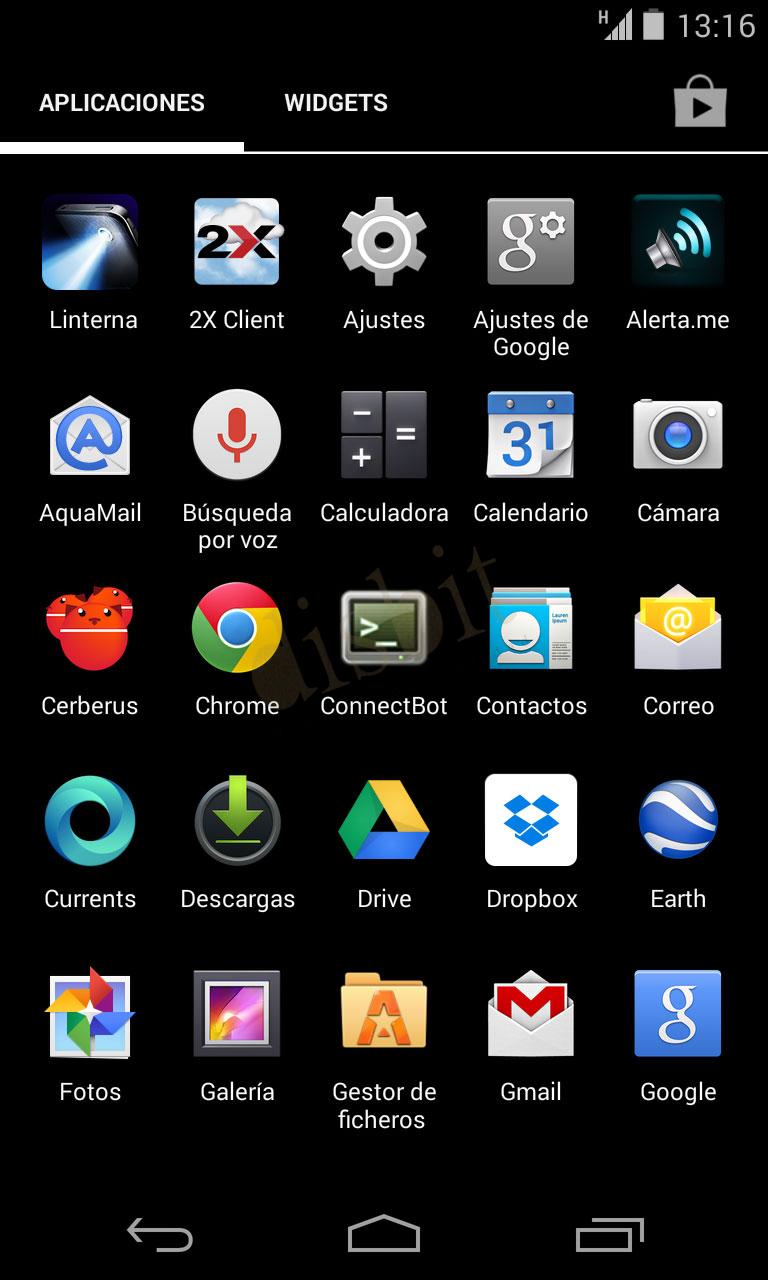Launch the Alerta.me app
The height and width of the screenshot is (1280, 768).
tap(678, 242)
